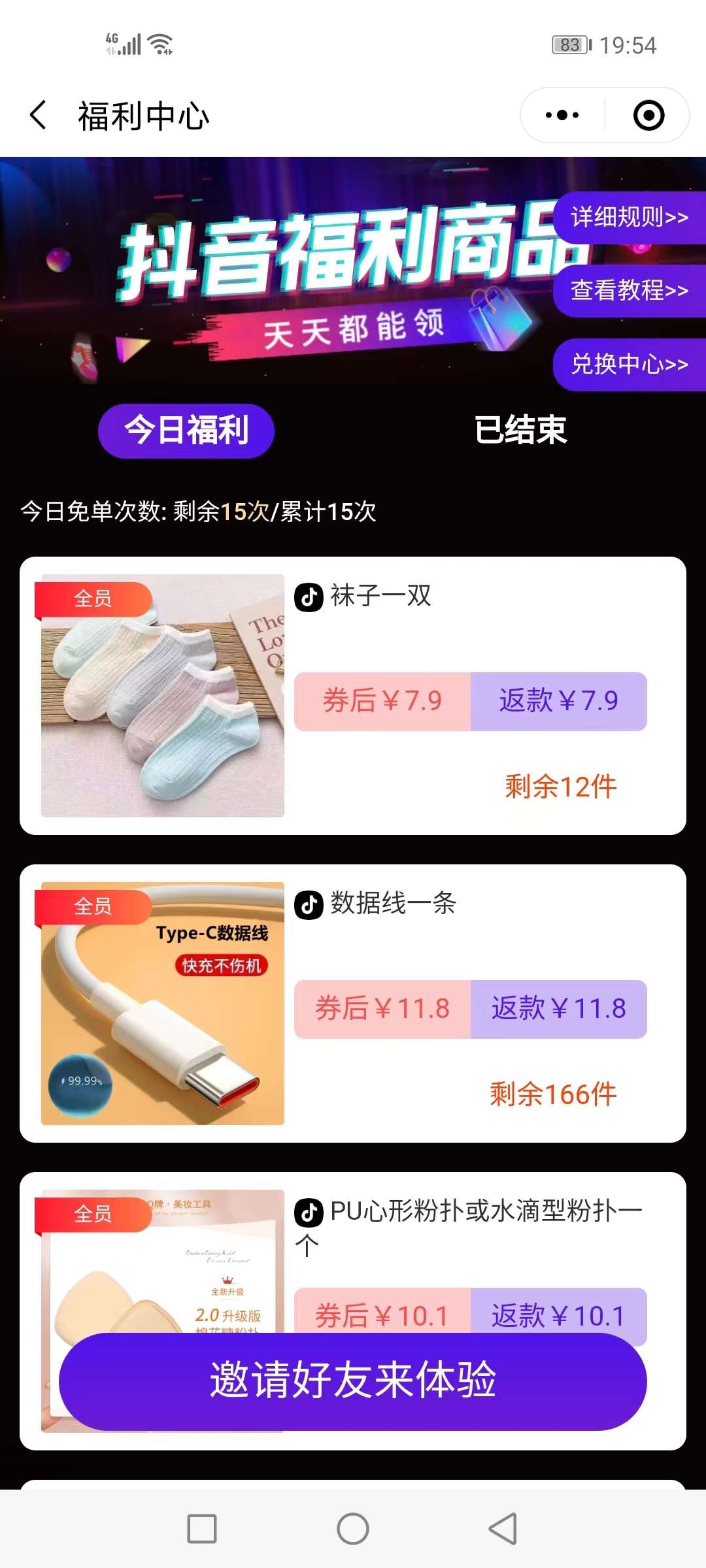The image size is (706, 1568).
Task: Switch to the 已结束 tab
Action: pyautogui.click(x=520, y=431)
